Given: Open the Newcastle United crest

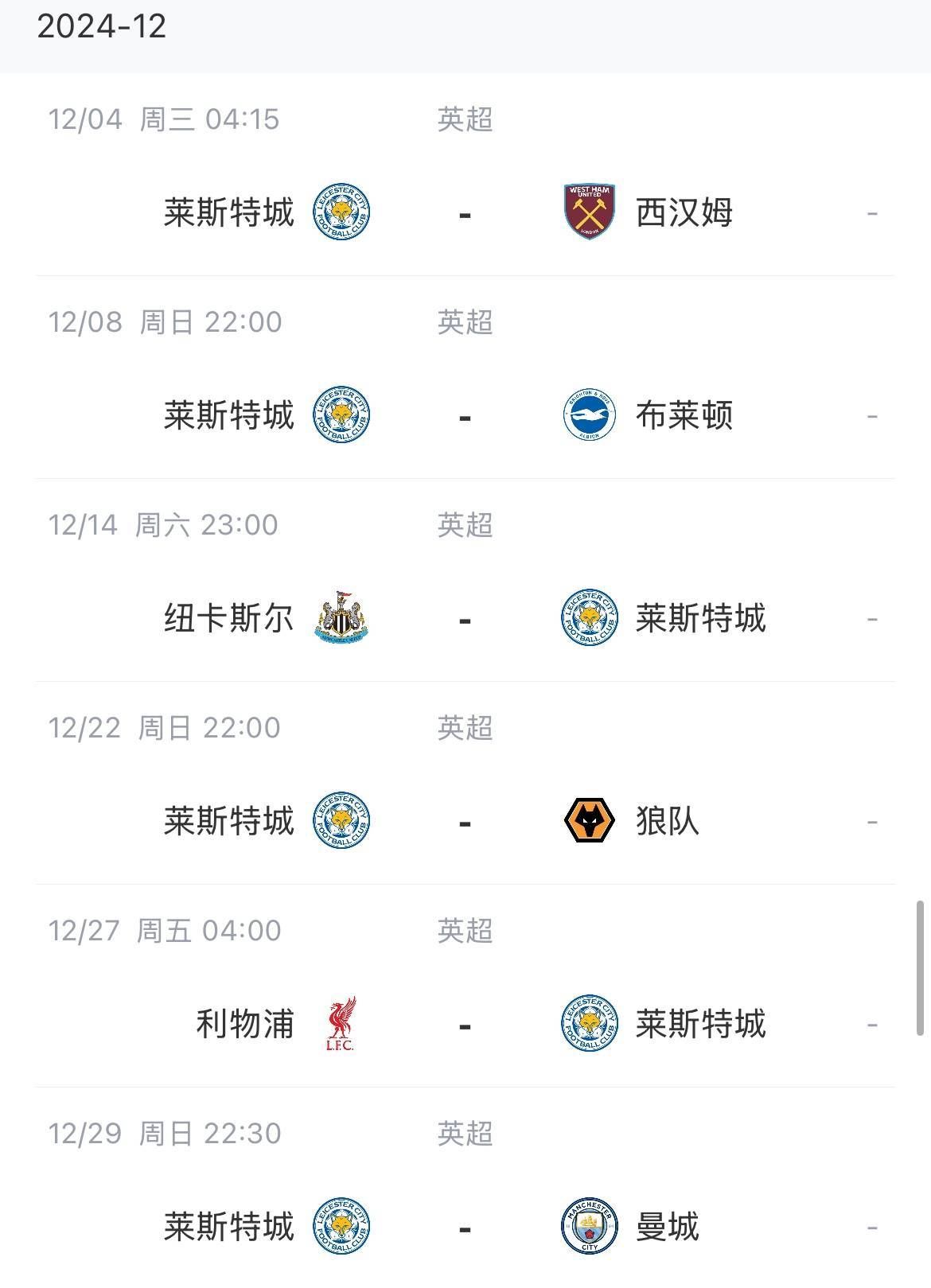Looking at the screenshot, I should point(342,617).
